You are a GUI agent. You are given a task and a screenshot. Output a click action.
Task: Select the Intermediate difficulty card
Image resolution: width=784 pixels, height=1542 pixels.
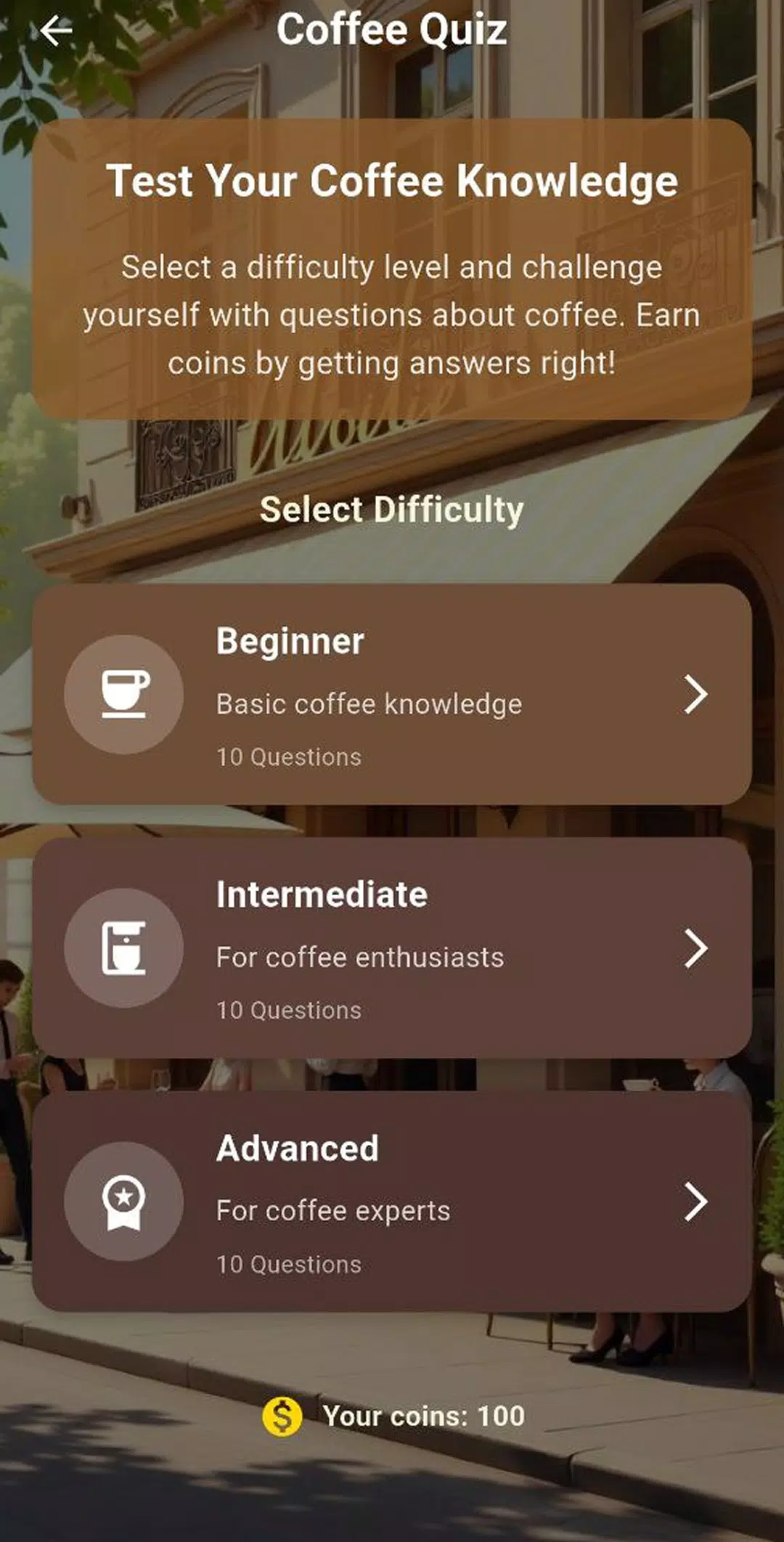click(x=392, y=947)
